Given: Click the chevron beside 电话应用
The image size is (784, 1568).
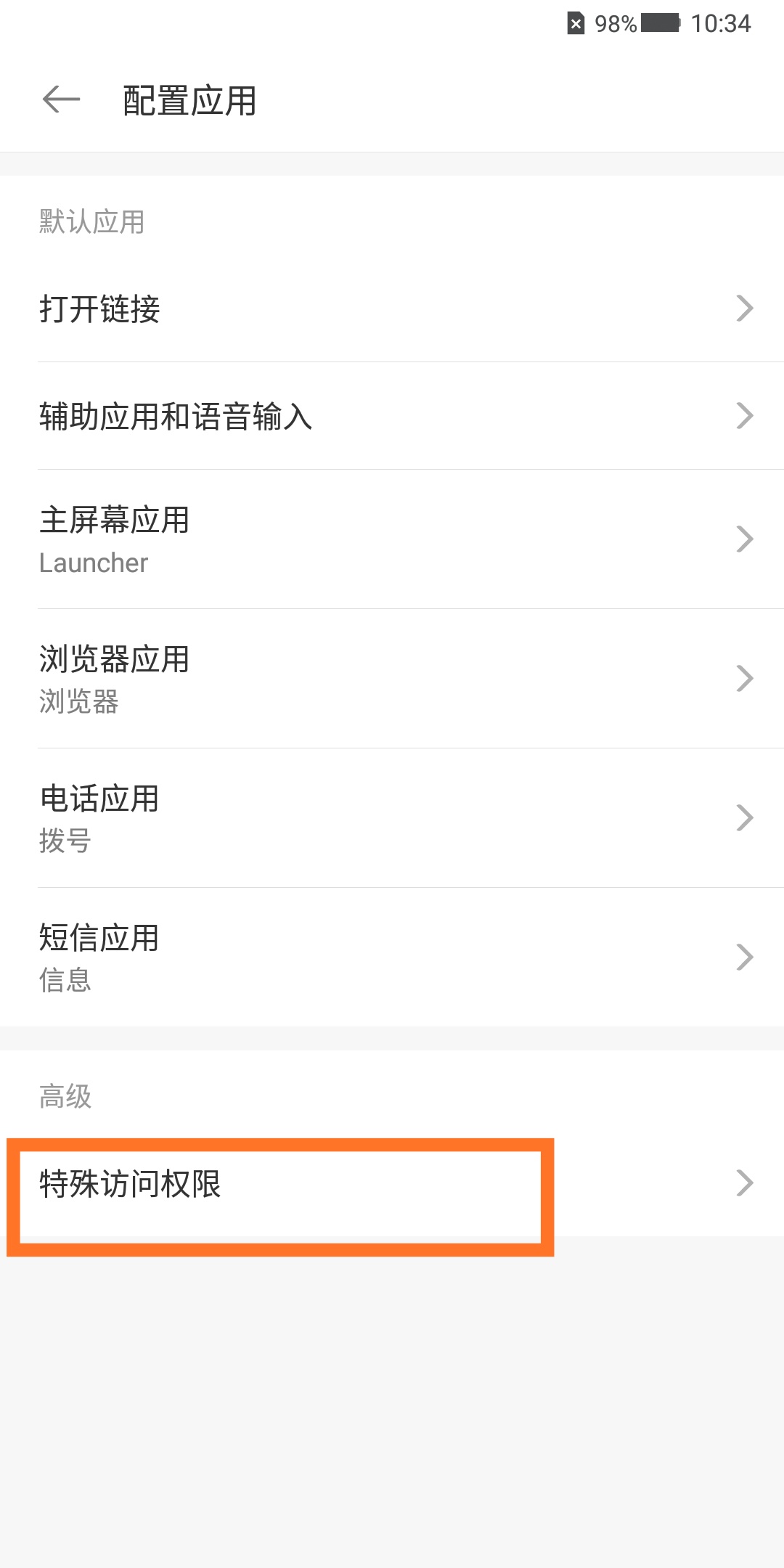Looking at the screenshot, I should pyautogui.click(x=744, y=817).
